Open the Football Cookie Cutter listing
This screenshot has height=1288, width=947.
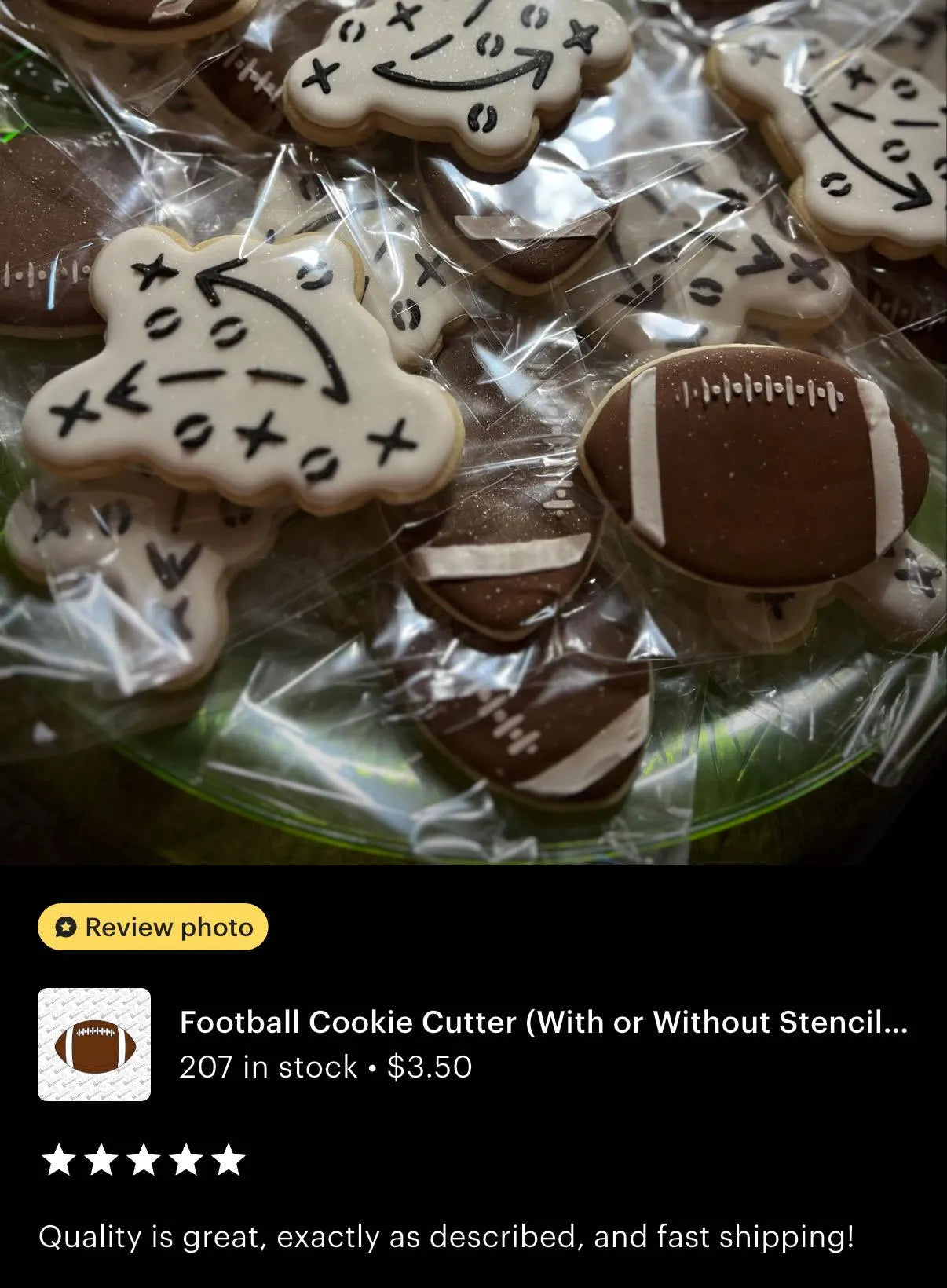(x=543, y=1023)
